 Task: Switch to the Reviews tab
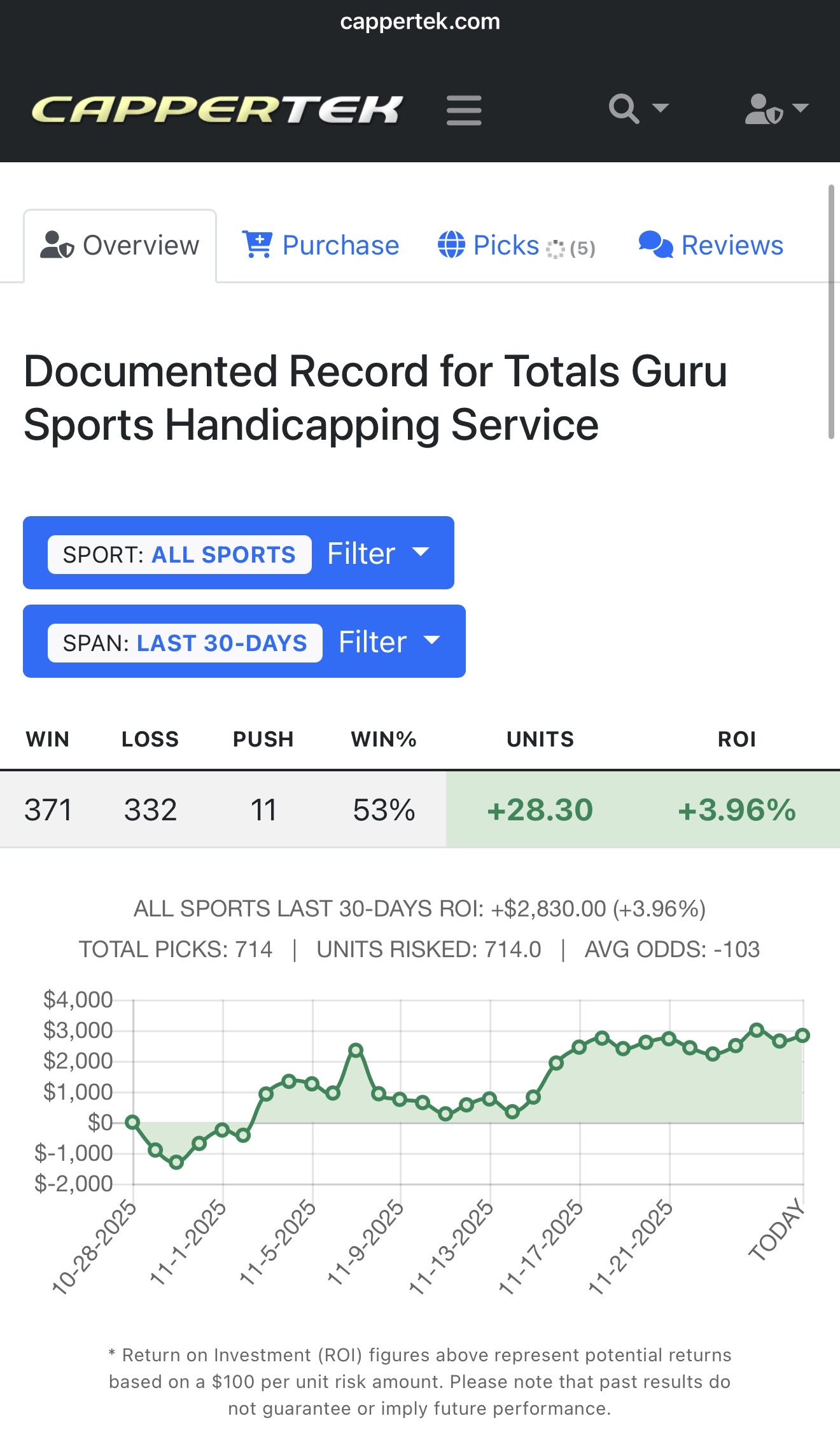[711, 246]
